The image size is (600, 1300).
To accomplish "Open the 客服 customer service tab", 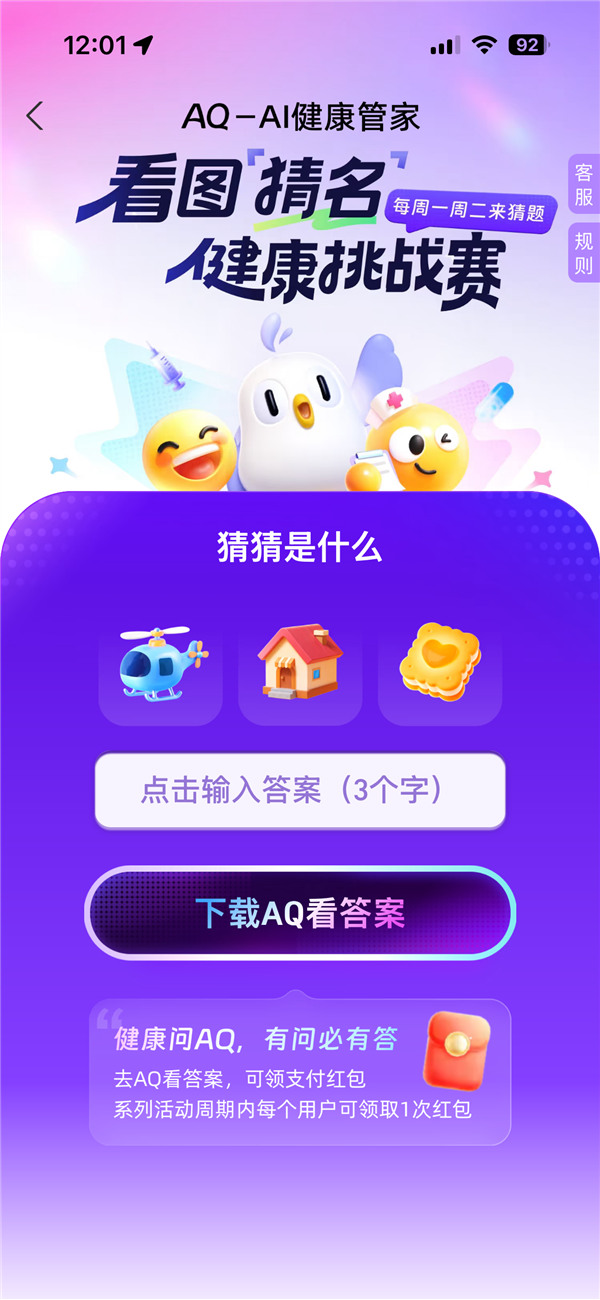I will point(584,185).
